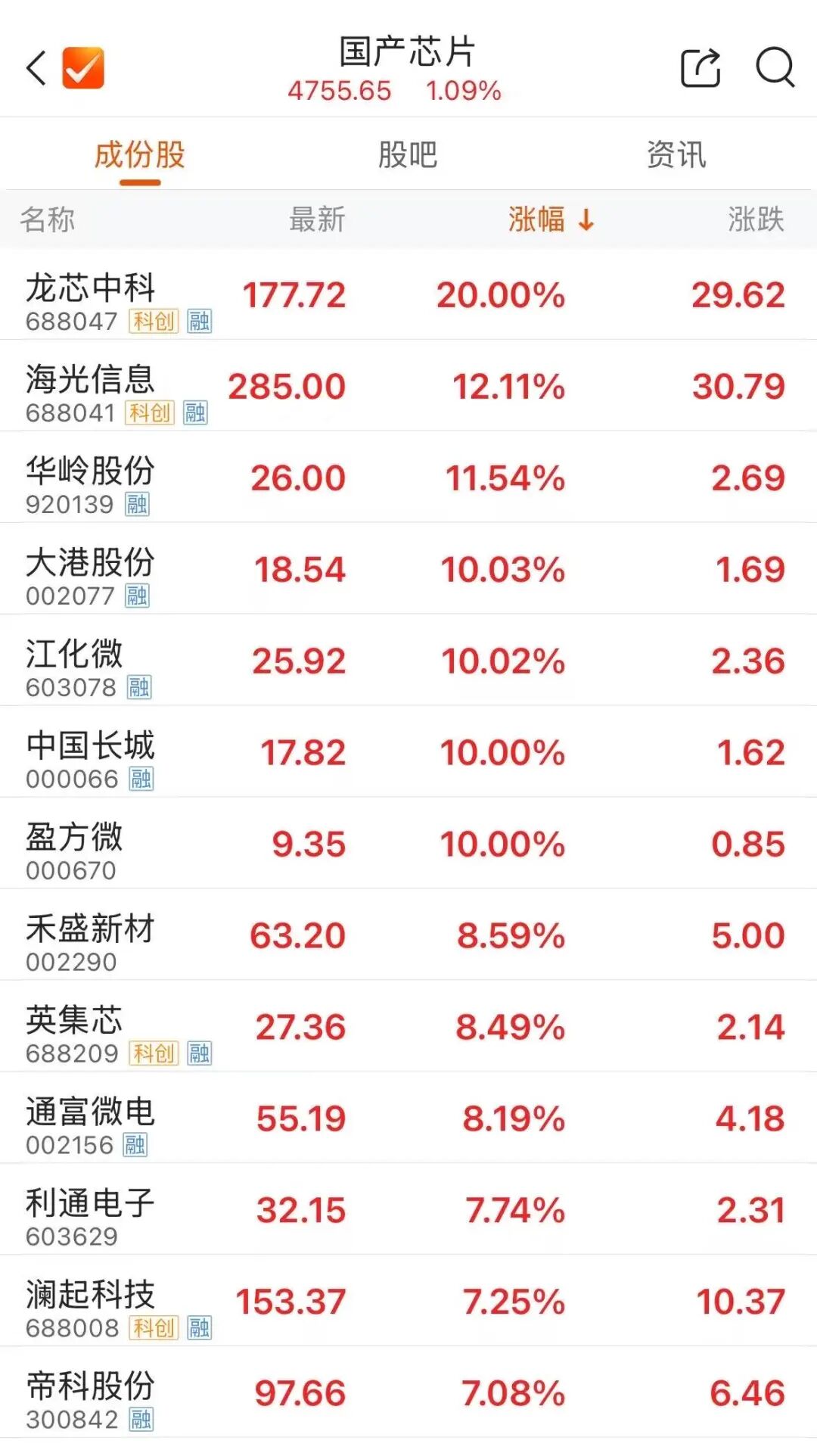This screenshot has width=817, height=1456.
Task: Switch to the 资讯 tab
Action: (x=676, y=155)
